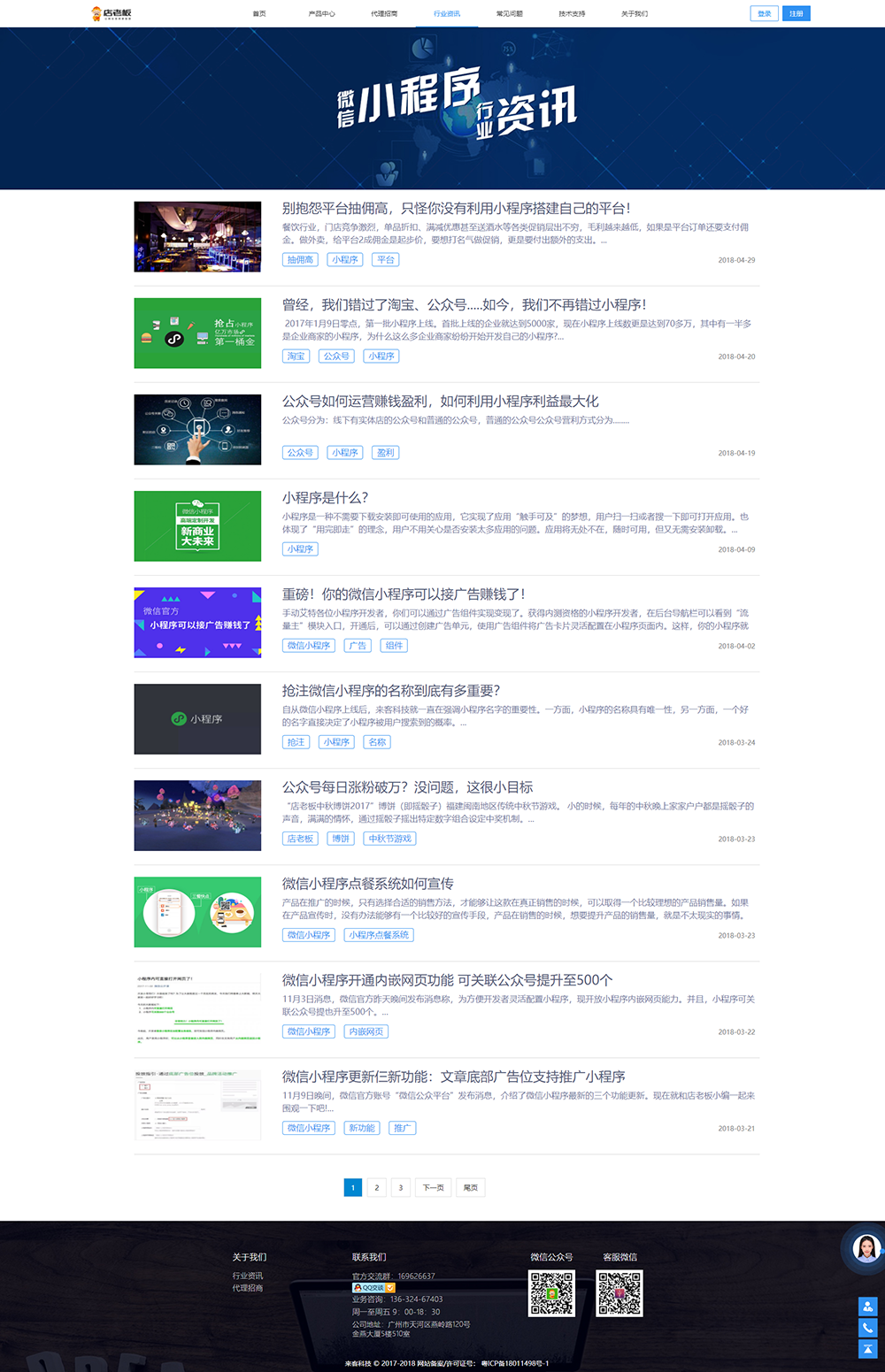Open the 产品中心 nav item
Screen dimensions: 885x1372
321,13
